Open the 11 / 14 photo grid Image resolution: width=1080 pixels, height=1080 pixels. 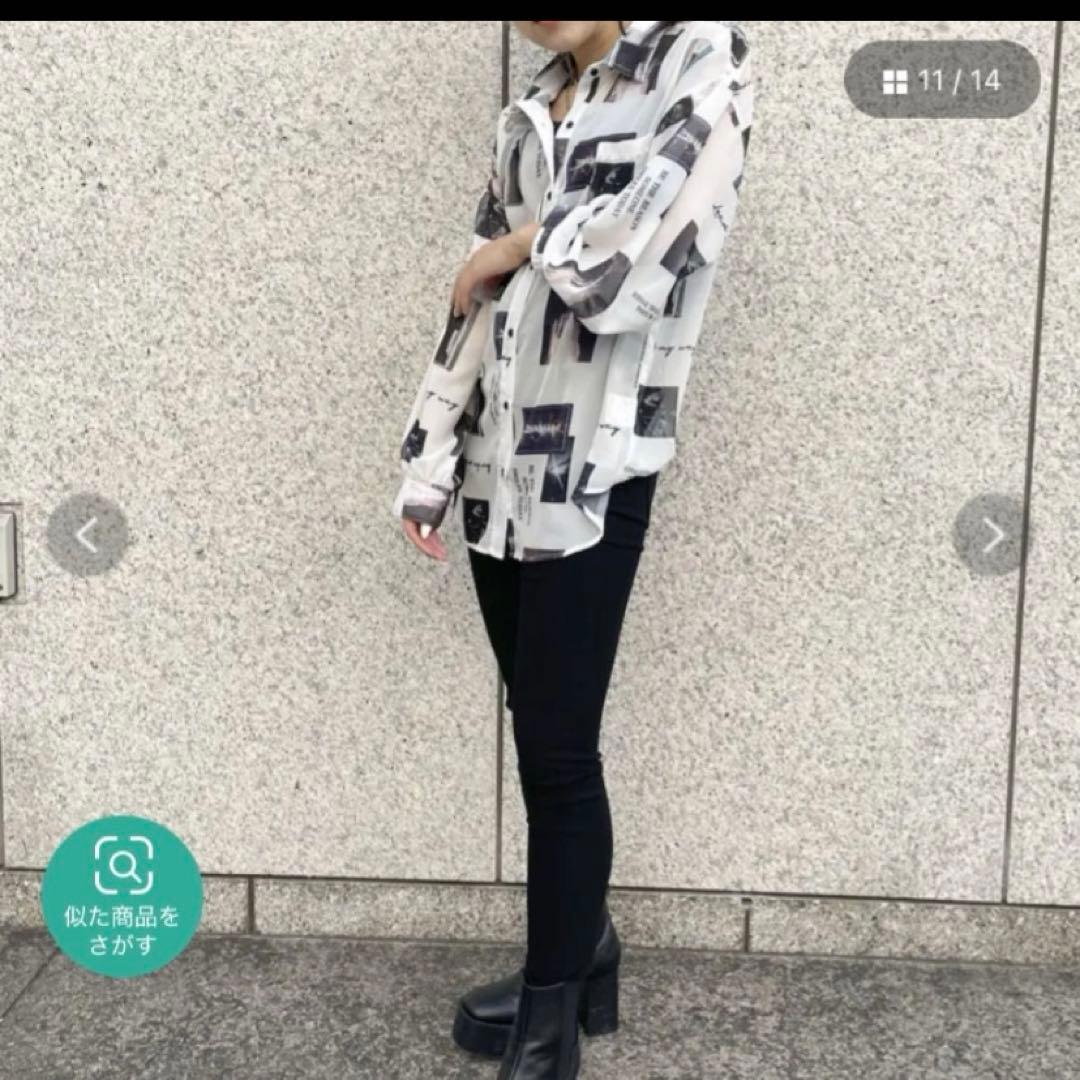(x=941, y=80)
